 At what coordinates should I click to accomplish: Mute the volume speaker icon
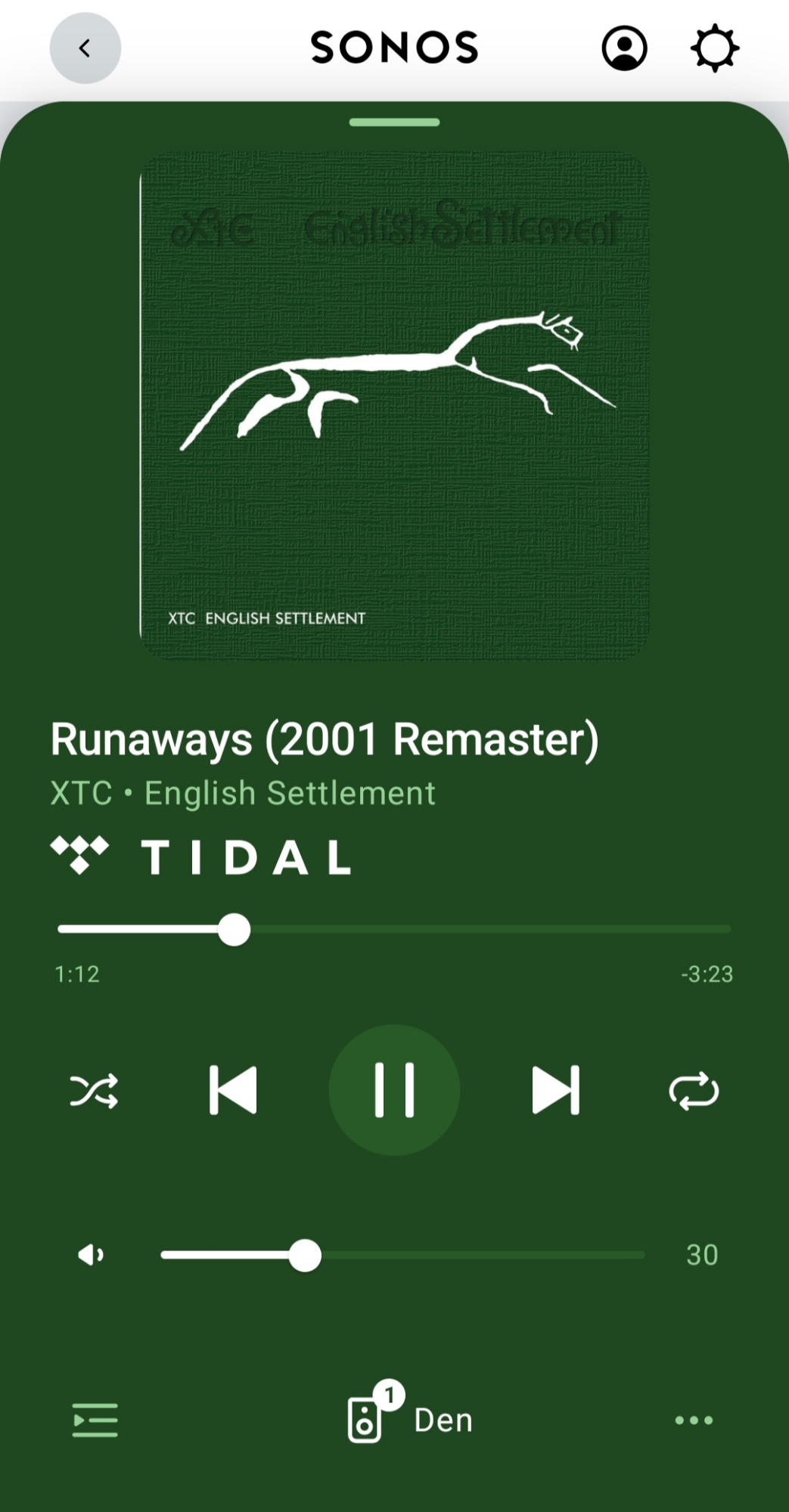point(91,1255)
